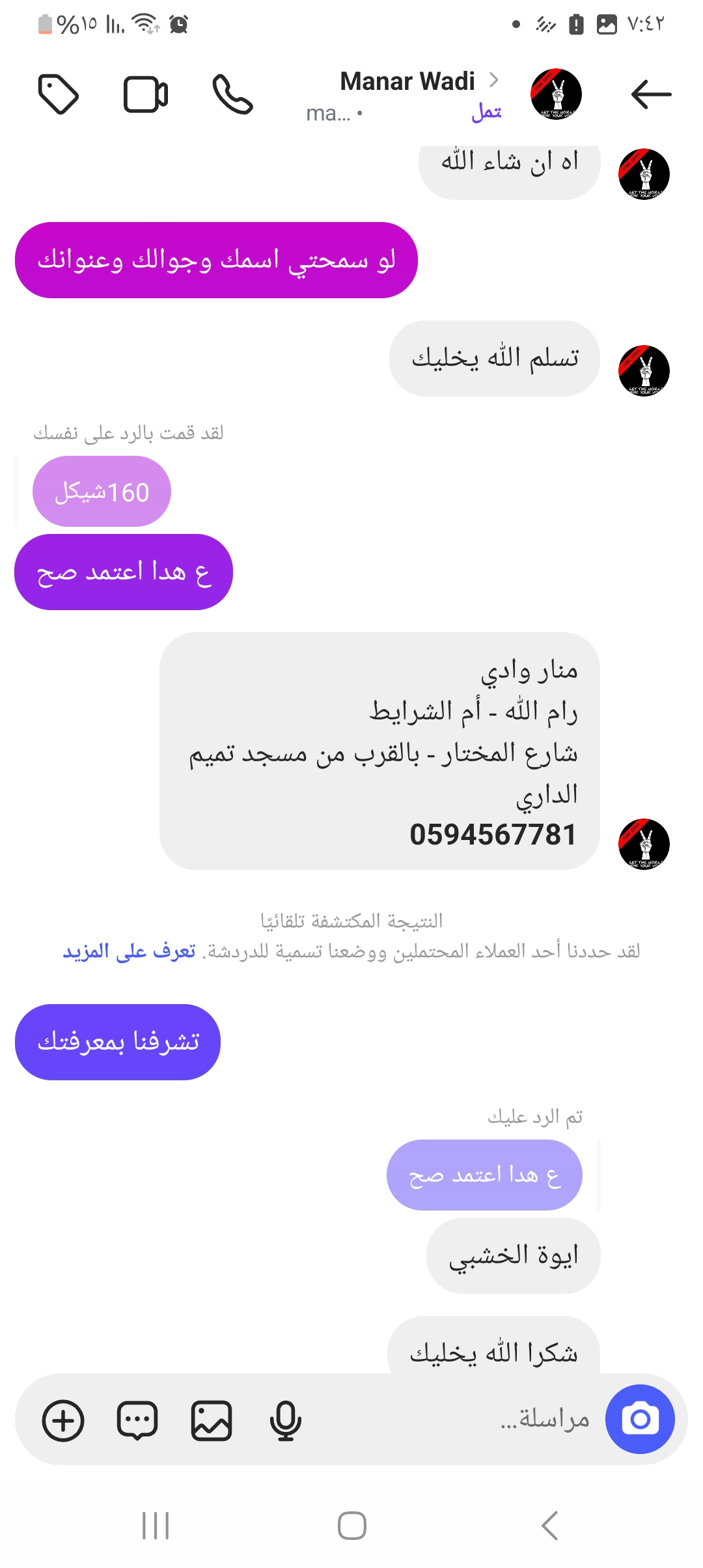Open saved replies chat bubble icon
This screenshot has width=703, height=1568.
[137, 1420]
